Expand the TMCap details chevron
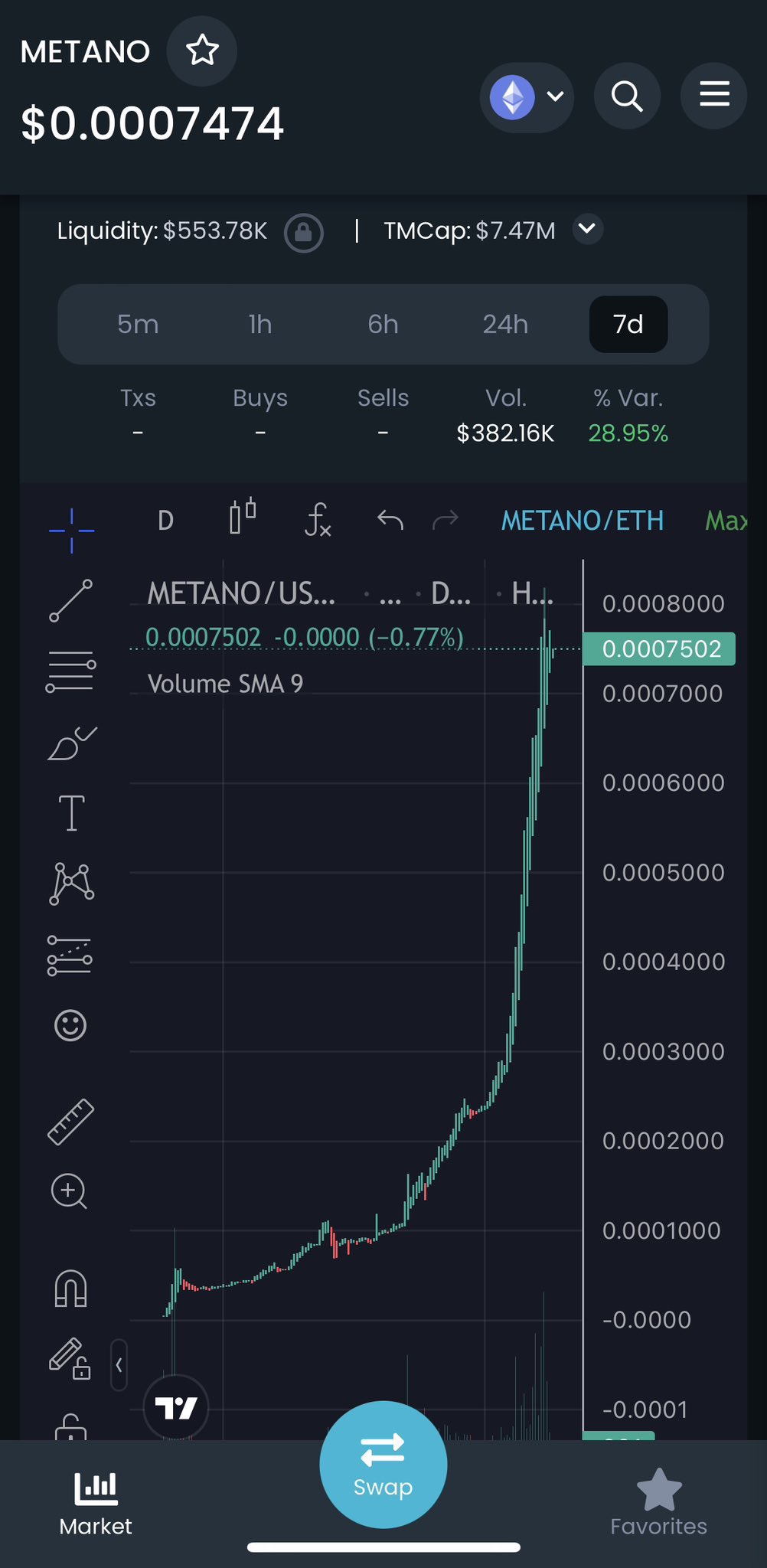767x1568 pixels. pyautogui.click(x=587, y=229)
